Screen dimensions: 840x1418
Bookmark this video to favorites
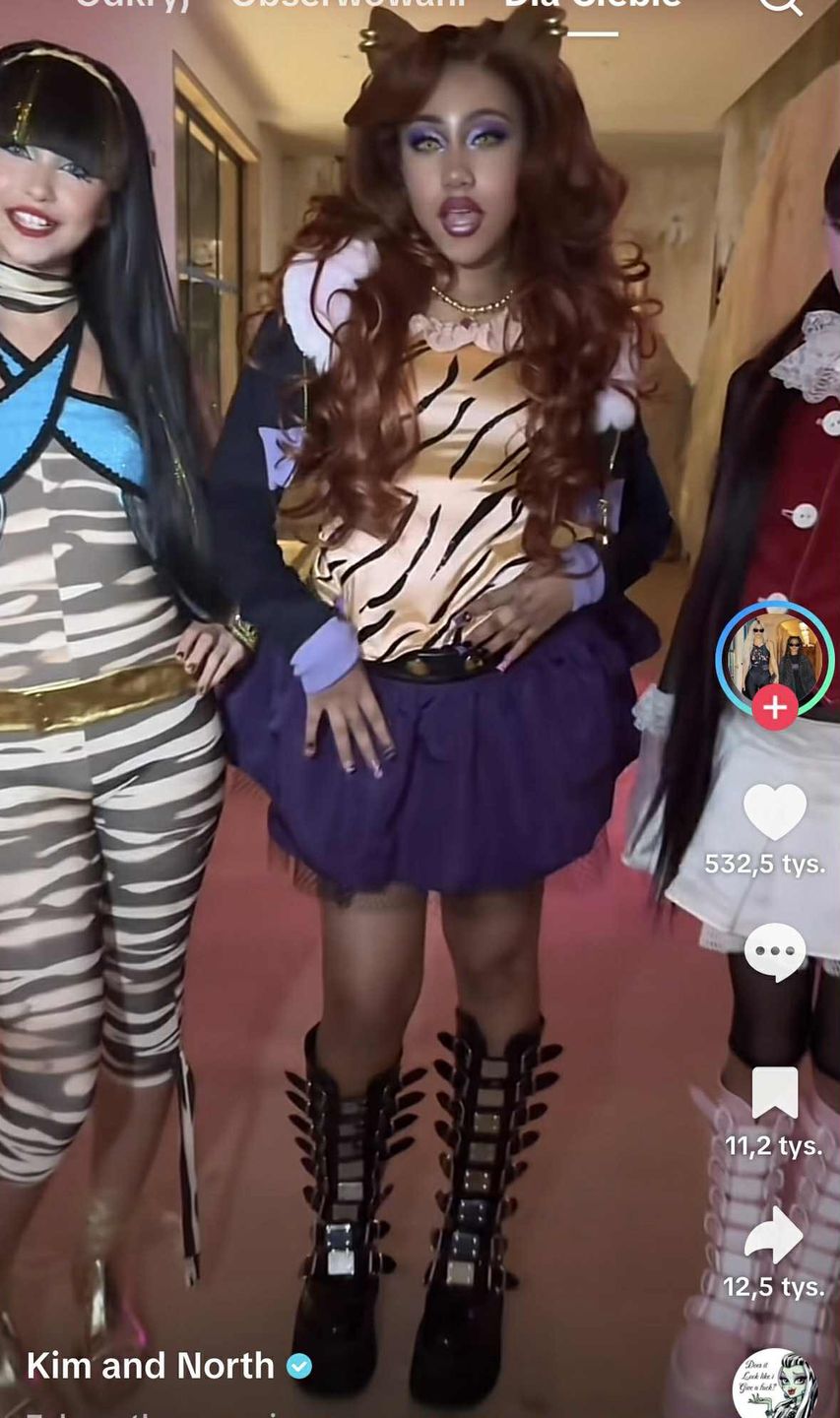[x=774, y=1094]
